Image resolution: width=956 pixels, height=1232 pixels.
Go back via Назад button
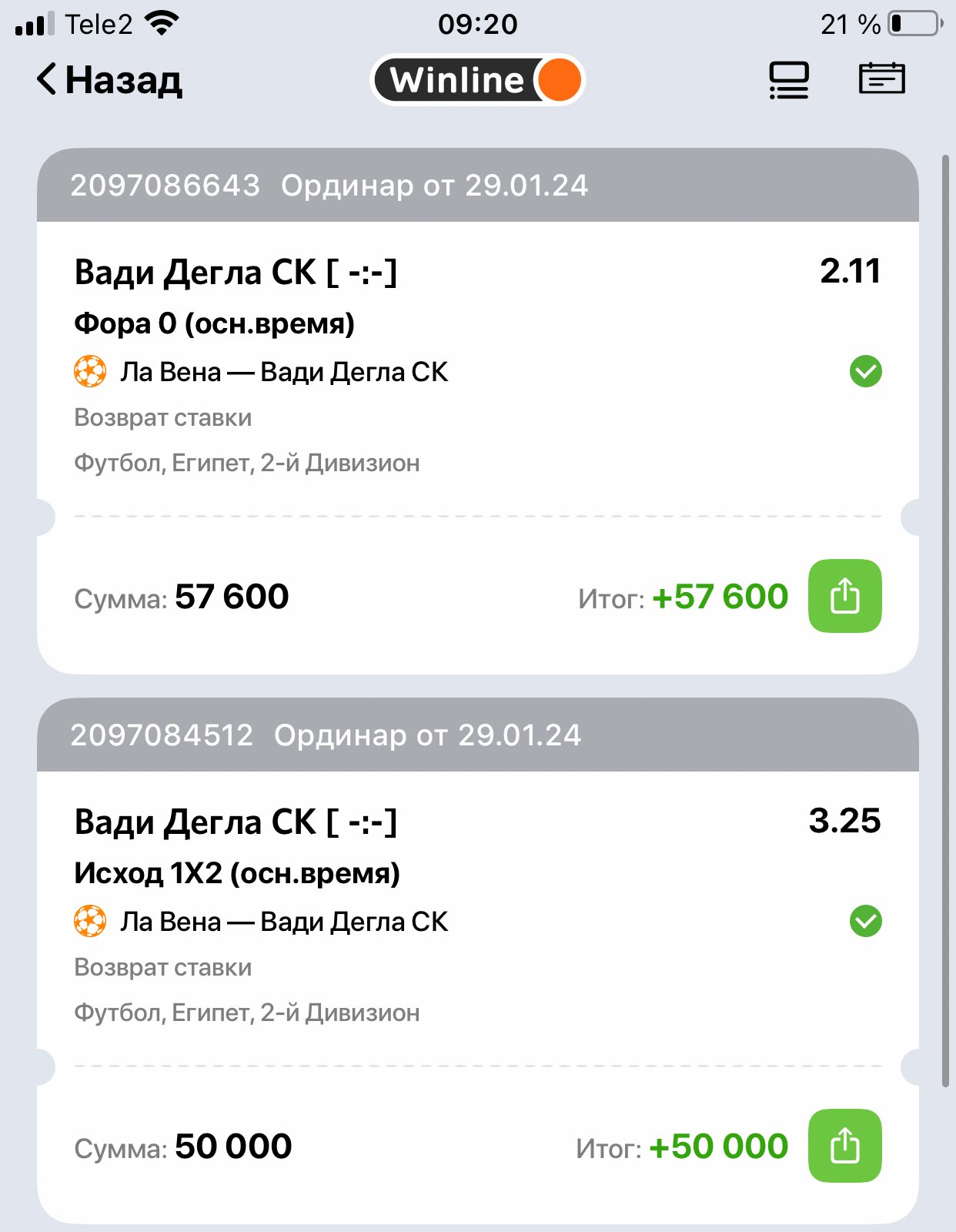(109, 79)
